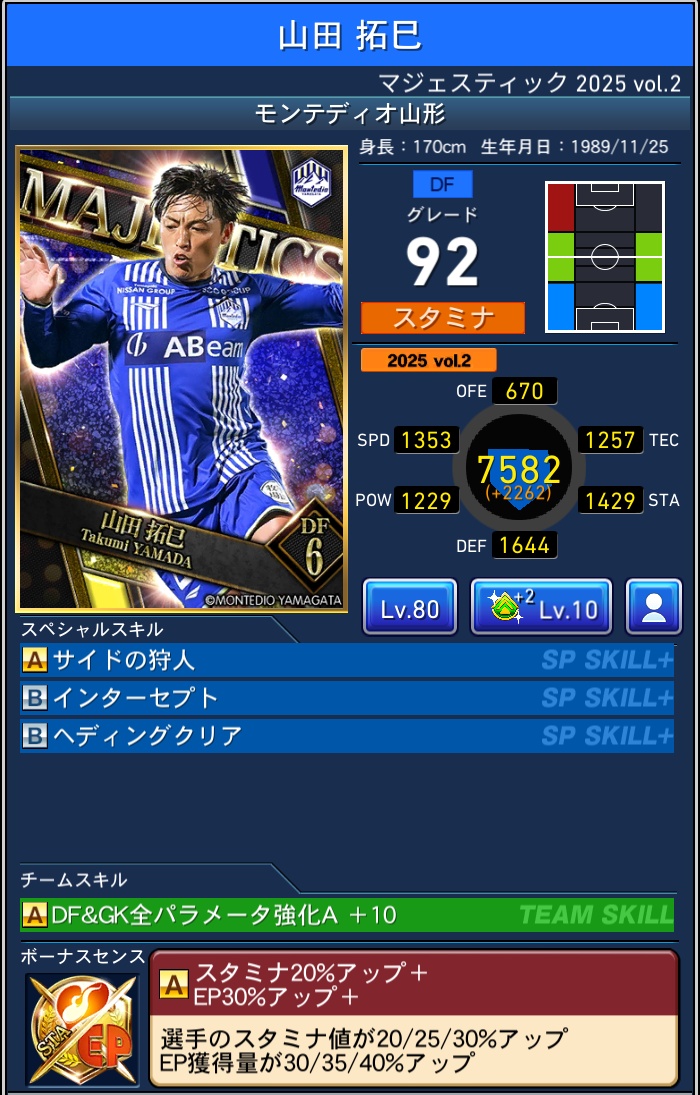Tap the スタミナ20%アップ bonus sense panel

(x=414, y=1018)
